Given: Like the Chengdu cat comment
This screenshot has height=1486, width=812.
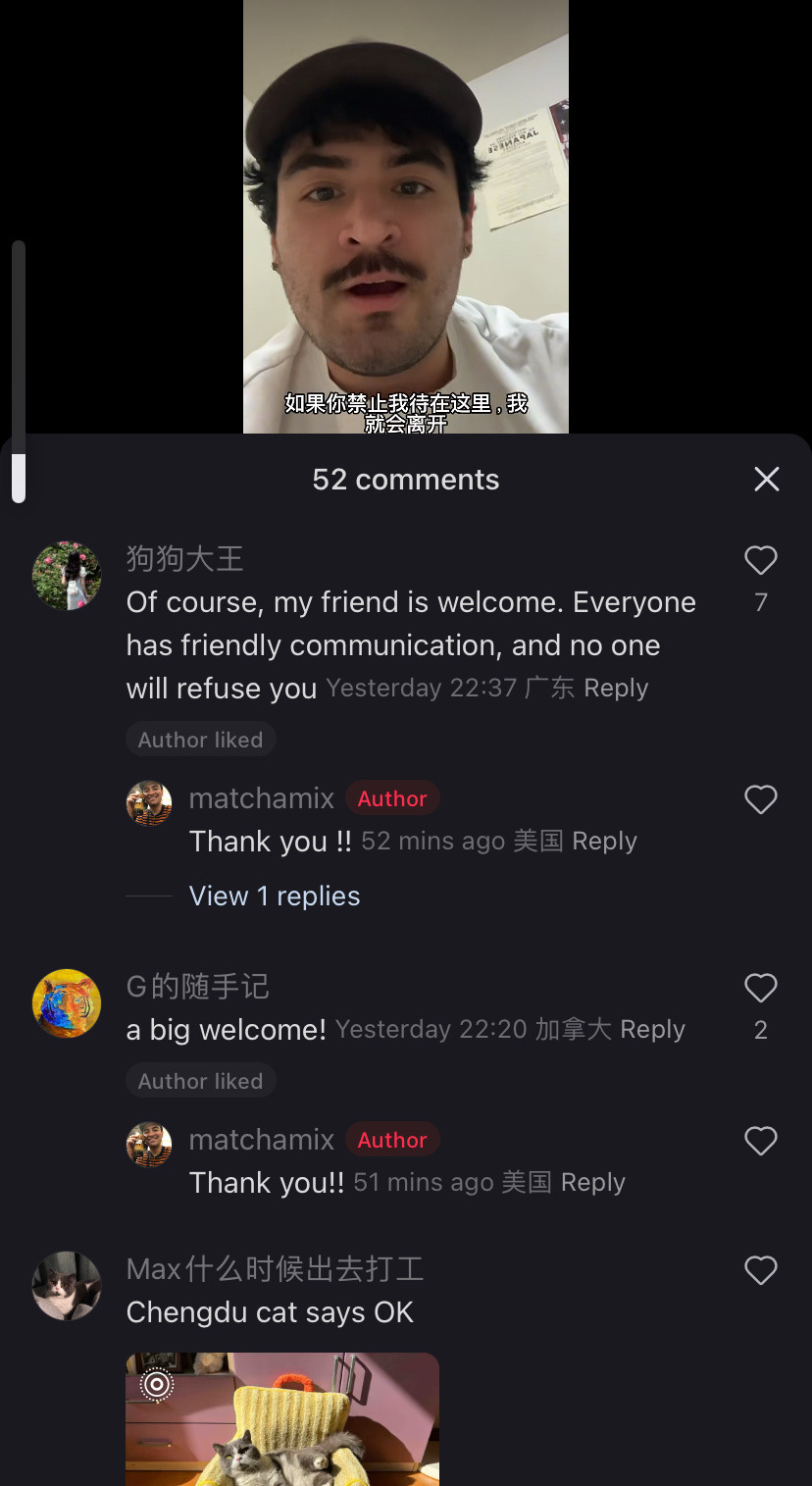Looking at the screenshot, I should (760, 1271).
